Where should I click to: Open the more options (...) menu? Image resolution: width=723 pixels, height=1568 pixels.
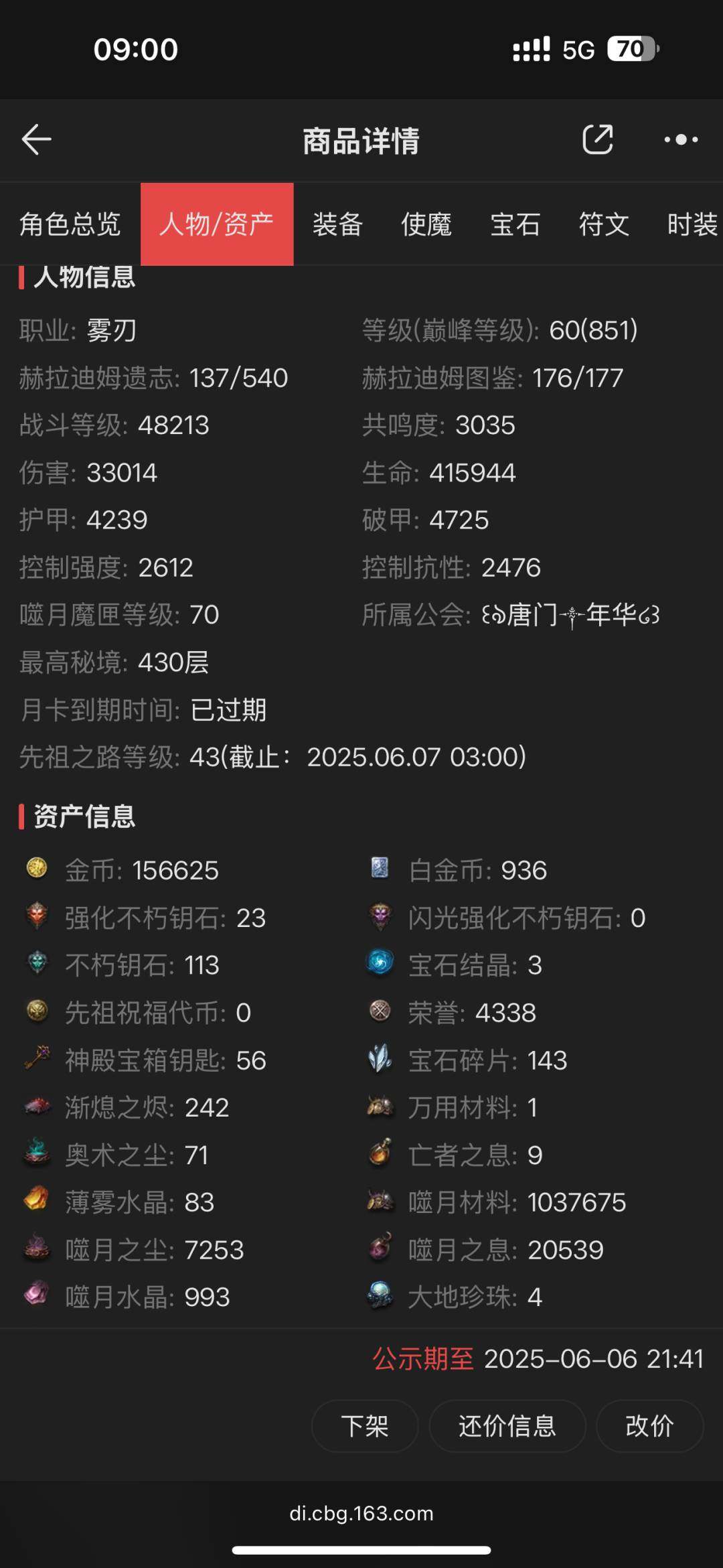pos(680,140)
